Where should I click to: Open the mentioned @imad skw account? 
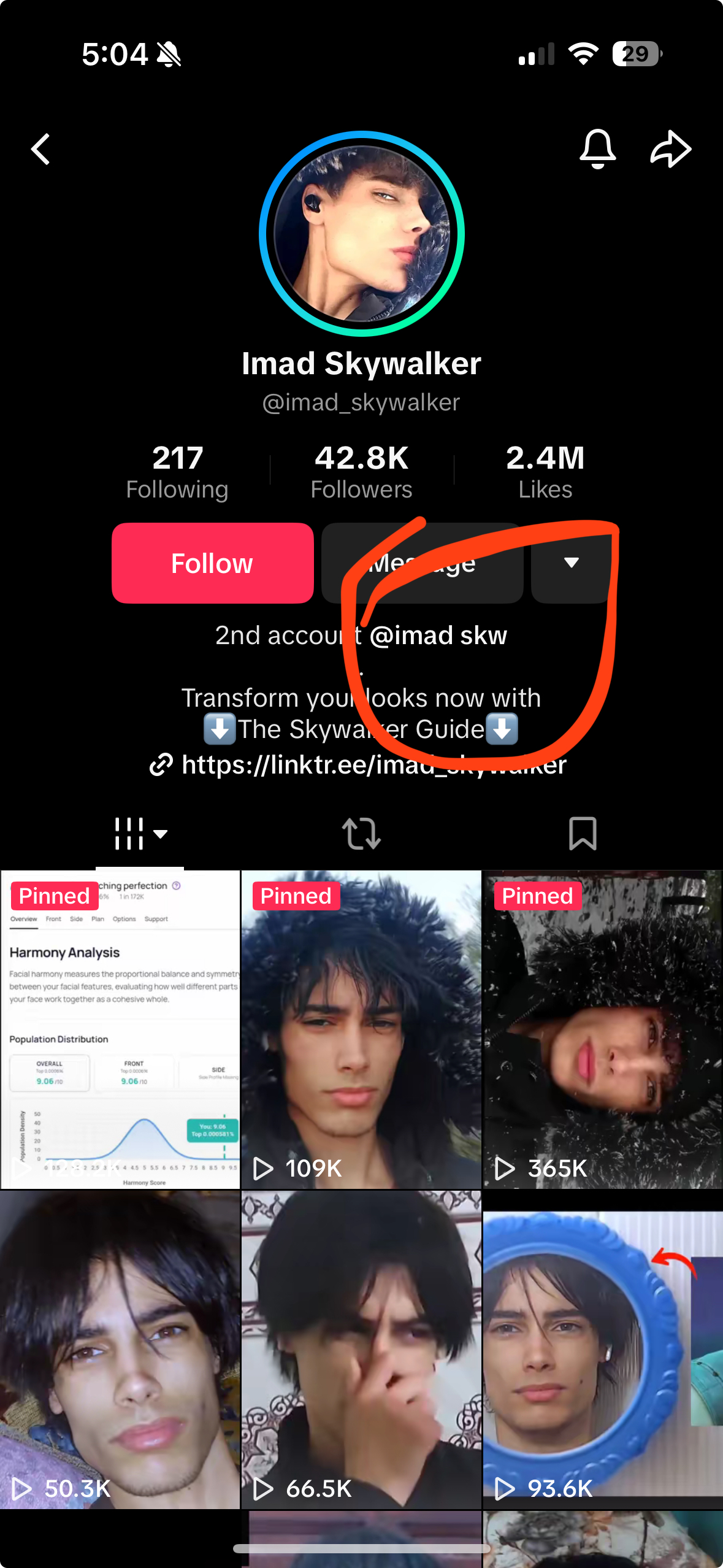coord(438,636)
